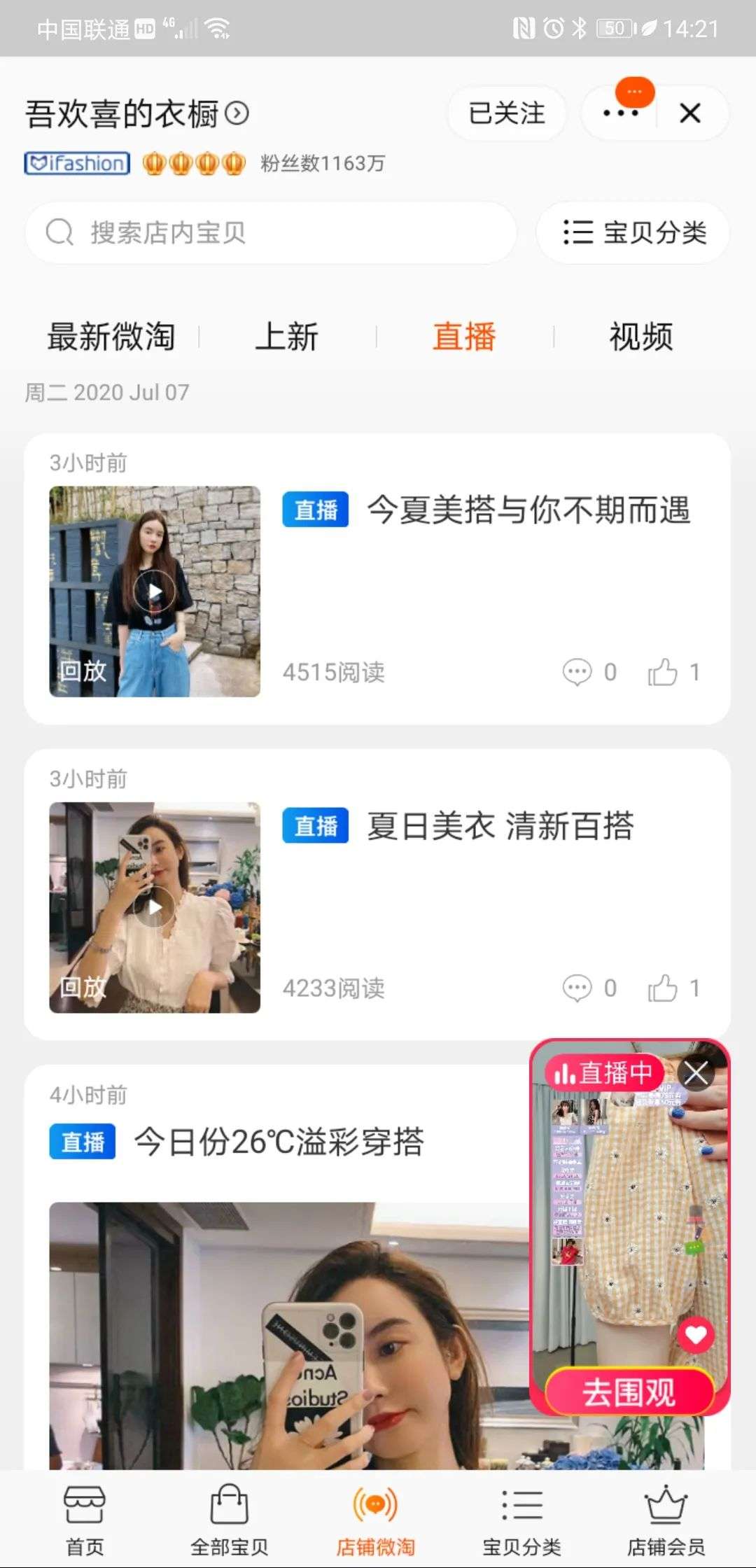The image size is (756, 1568).
Task: Play the 今夏美搭与你不期而遇 replay video
Action: click(155, 591)
